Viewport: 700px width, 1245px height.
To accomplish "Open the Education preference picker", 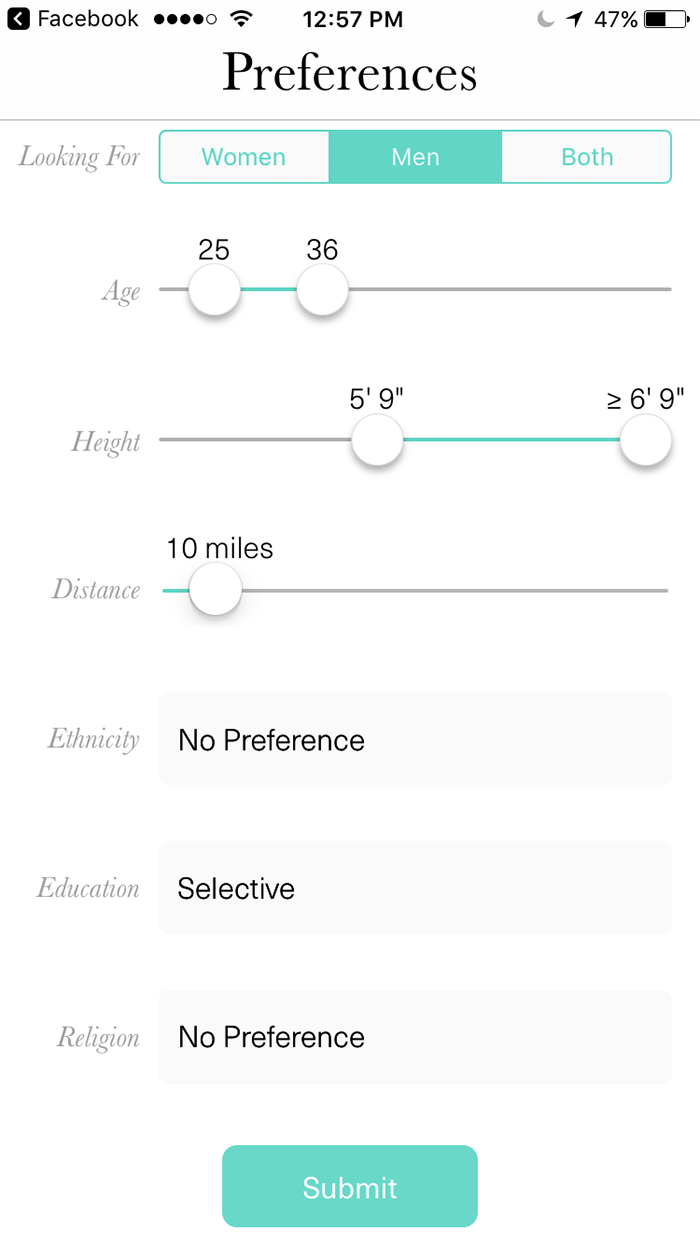I will click(x=414, y=888).
